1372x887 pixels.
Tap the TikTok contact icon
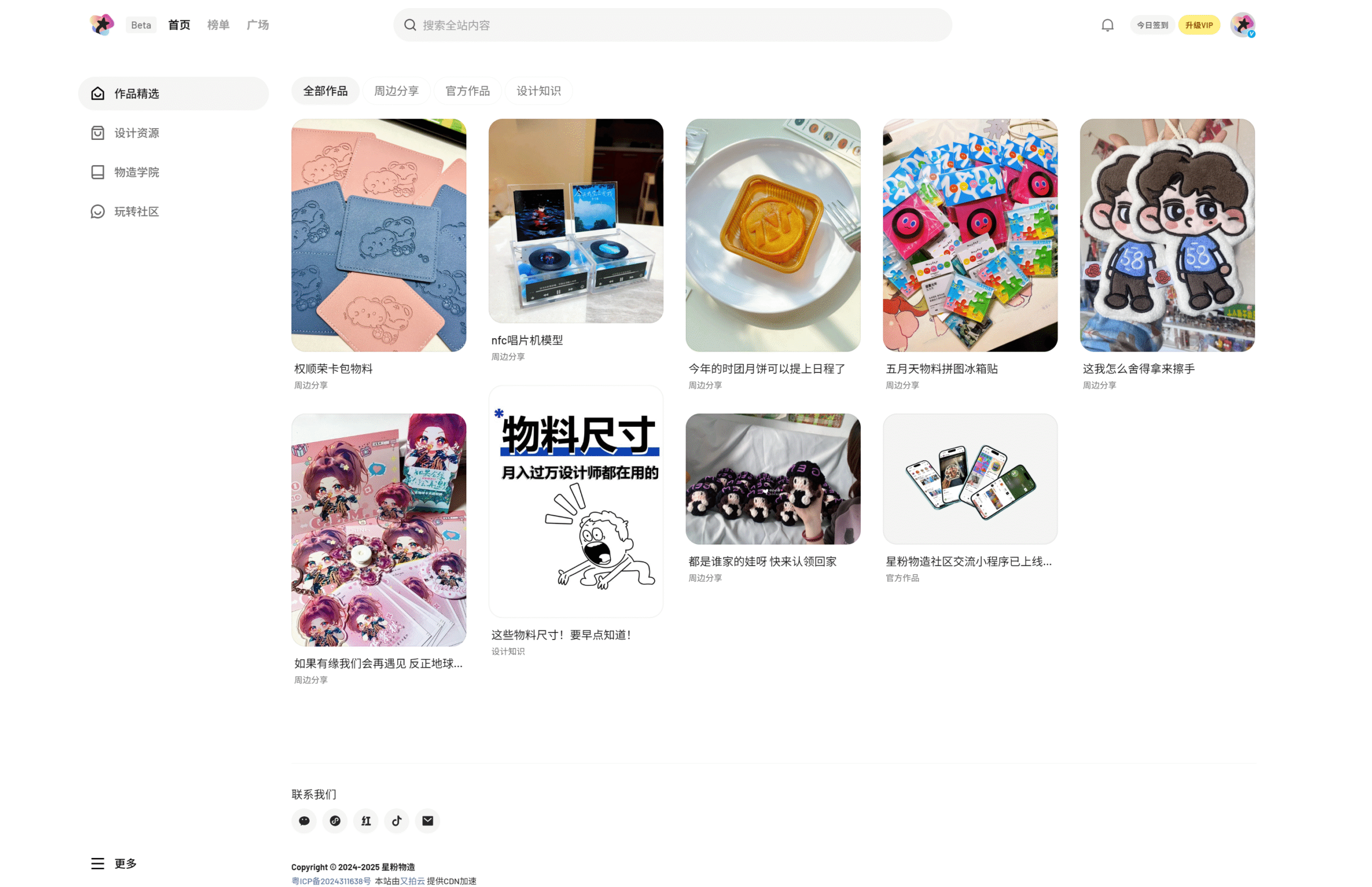(x=396, y=820)
